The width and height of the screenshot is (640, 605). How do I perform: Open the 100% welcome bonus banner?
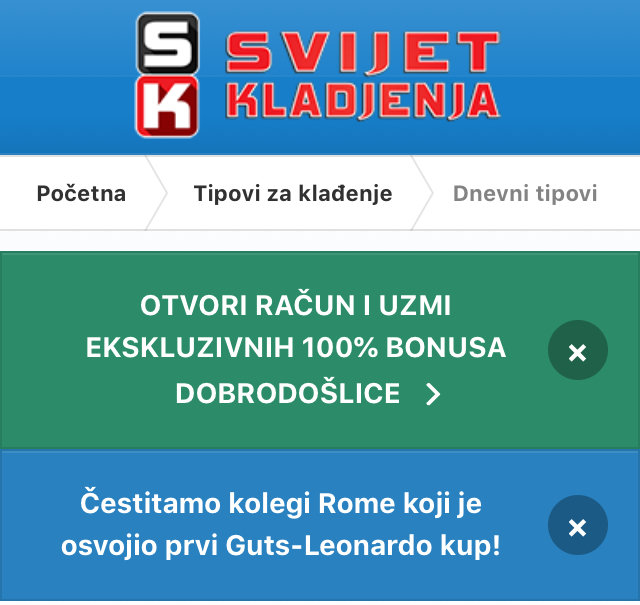coord(295,349)
